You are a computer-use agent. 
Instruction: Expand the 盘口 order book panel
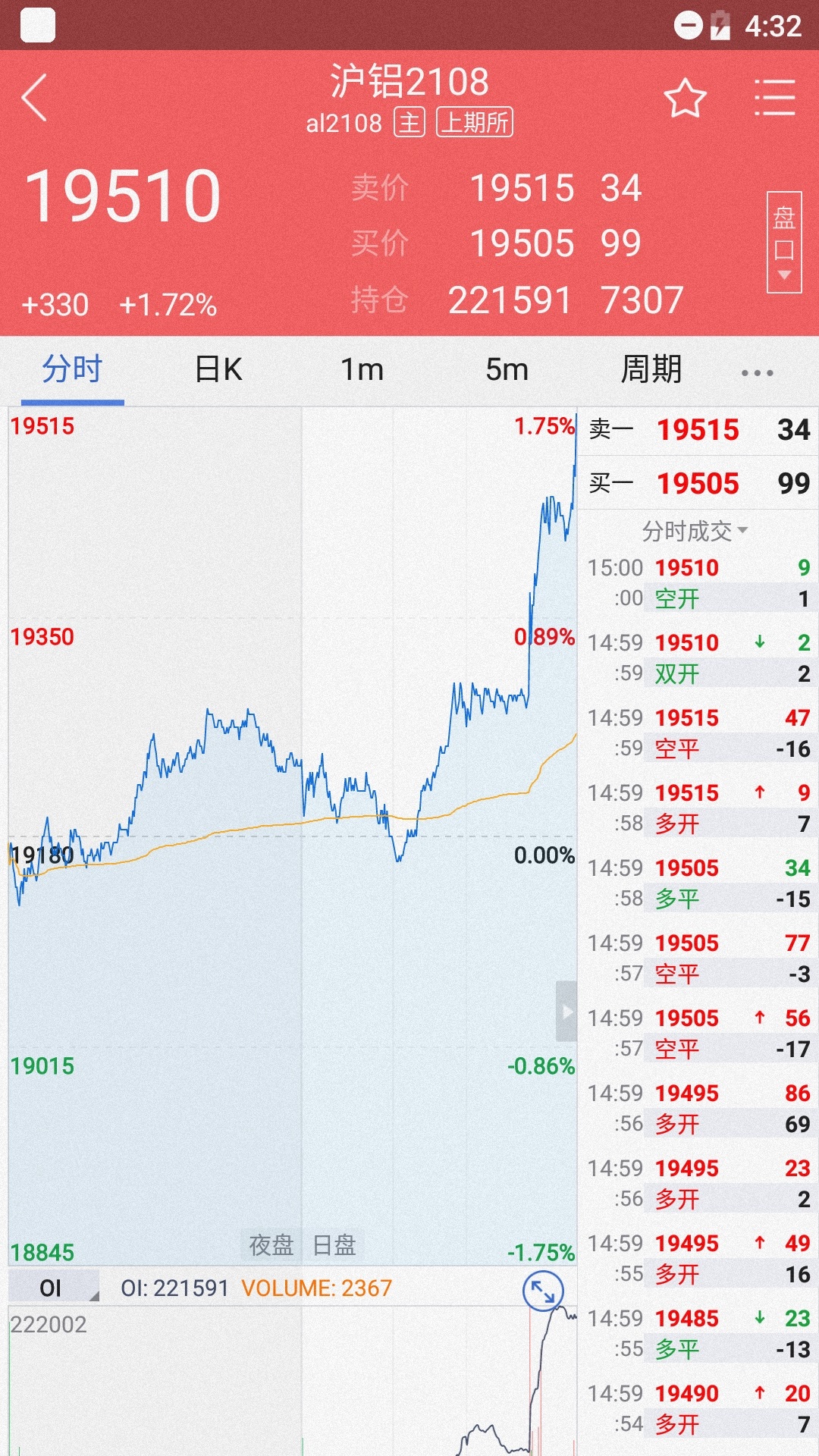[x=784, y=242]
